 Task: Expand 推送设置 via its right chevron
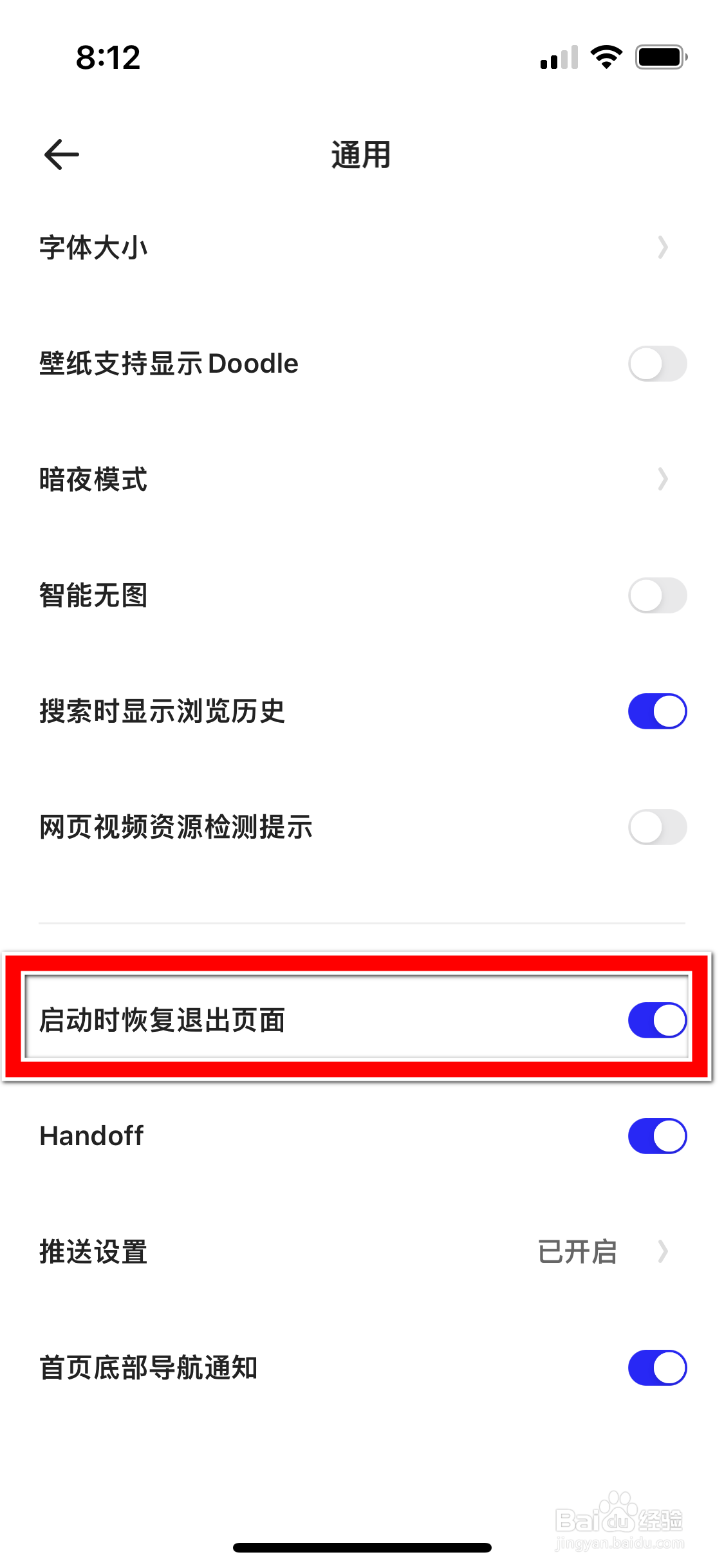tap(663, 1250)
